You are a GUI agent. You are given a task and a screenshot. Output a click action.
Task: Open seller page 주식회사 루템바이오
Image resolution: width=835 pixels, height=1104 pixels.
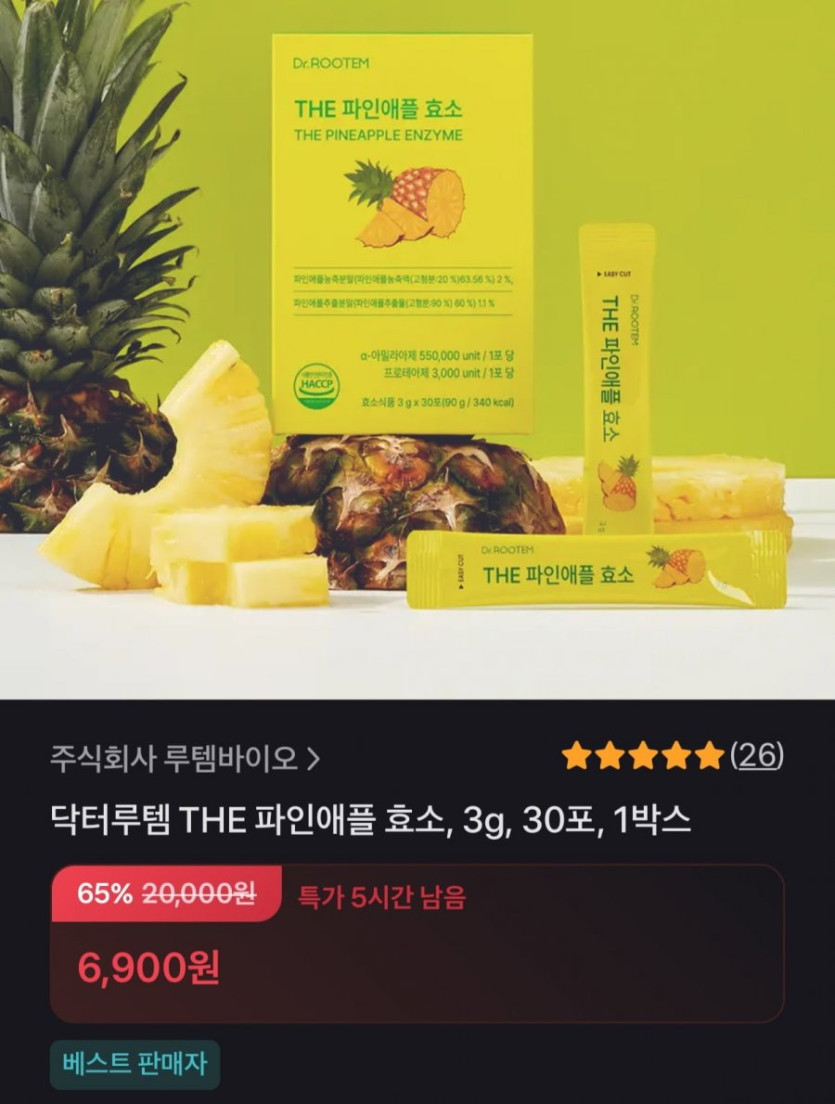[185, 758]
